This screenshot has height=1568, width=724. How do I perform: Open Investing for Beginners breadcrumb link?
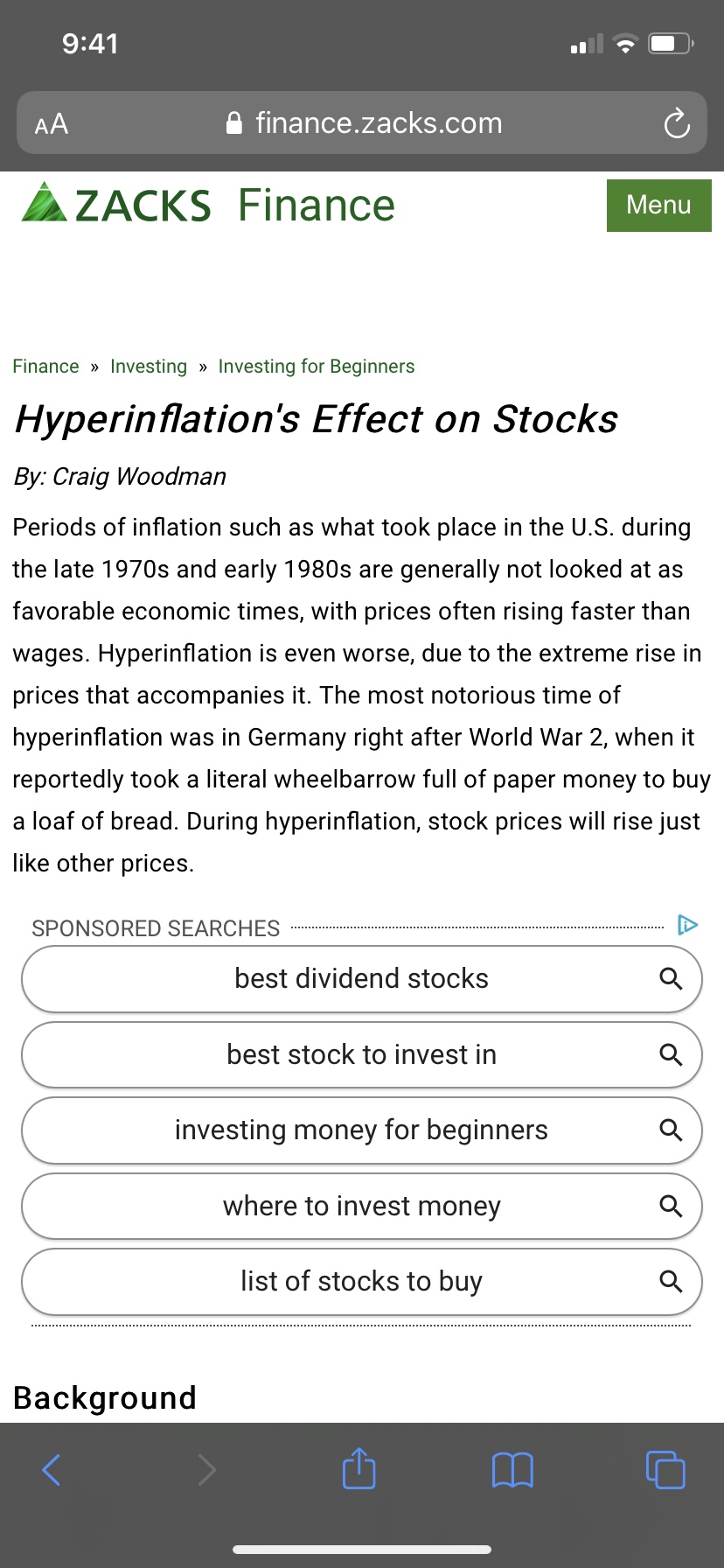[317, 367]
